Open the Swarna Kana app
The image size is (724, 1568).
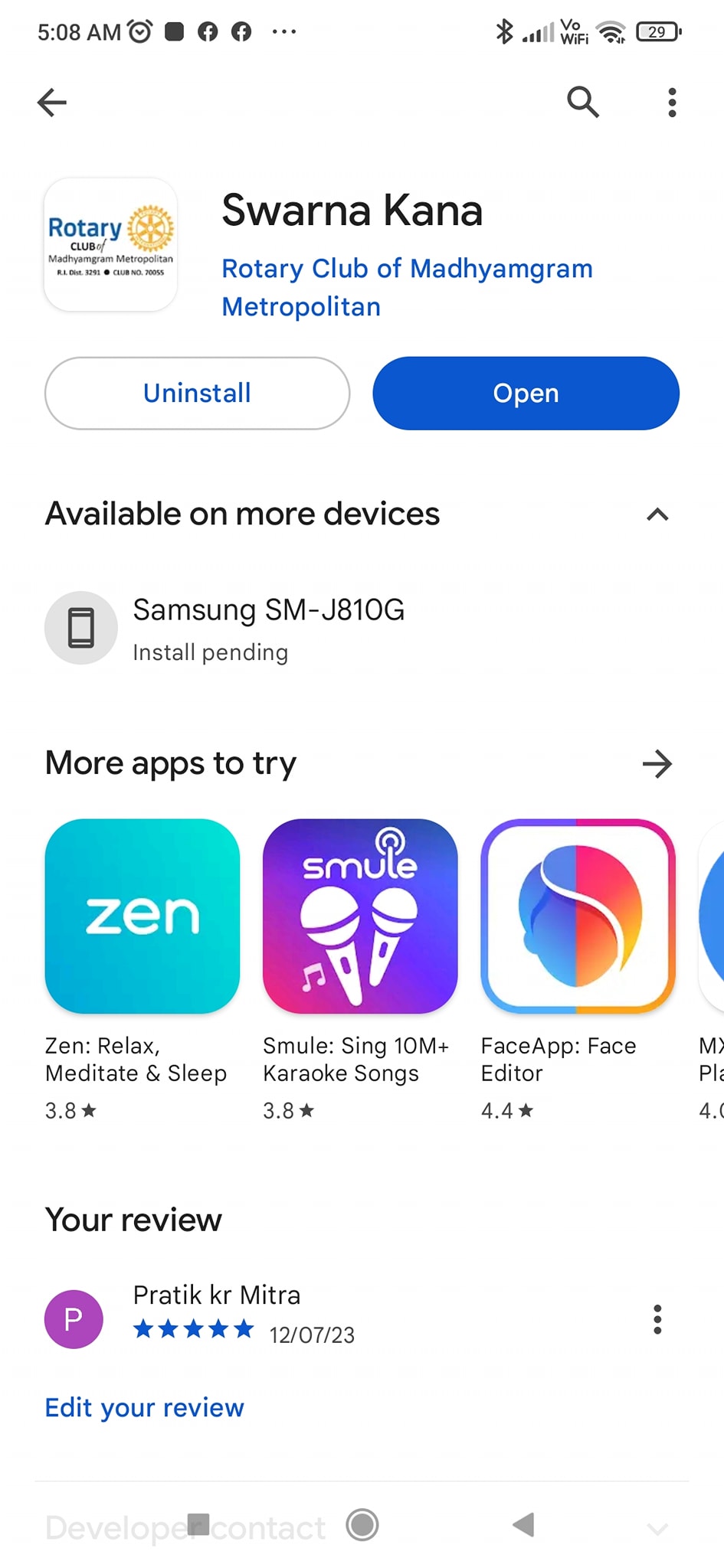[x=526, y=393]
